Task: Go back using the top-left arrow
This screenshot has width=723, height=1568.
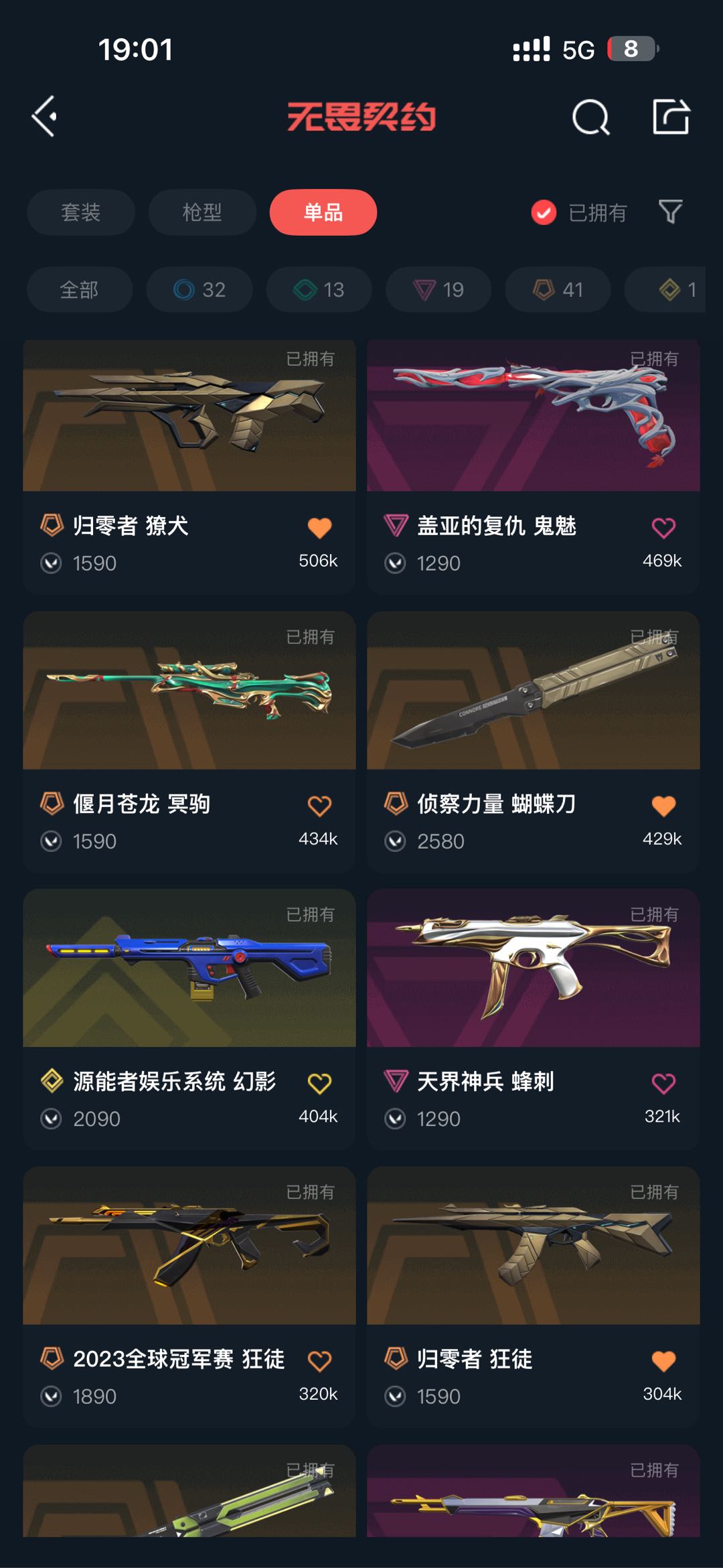Action: point(45,117)
